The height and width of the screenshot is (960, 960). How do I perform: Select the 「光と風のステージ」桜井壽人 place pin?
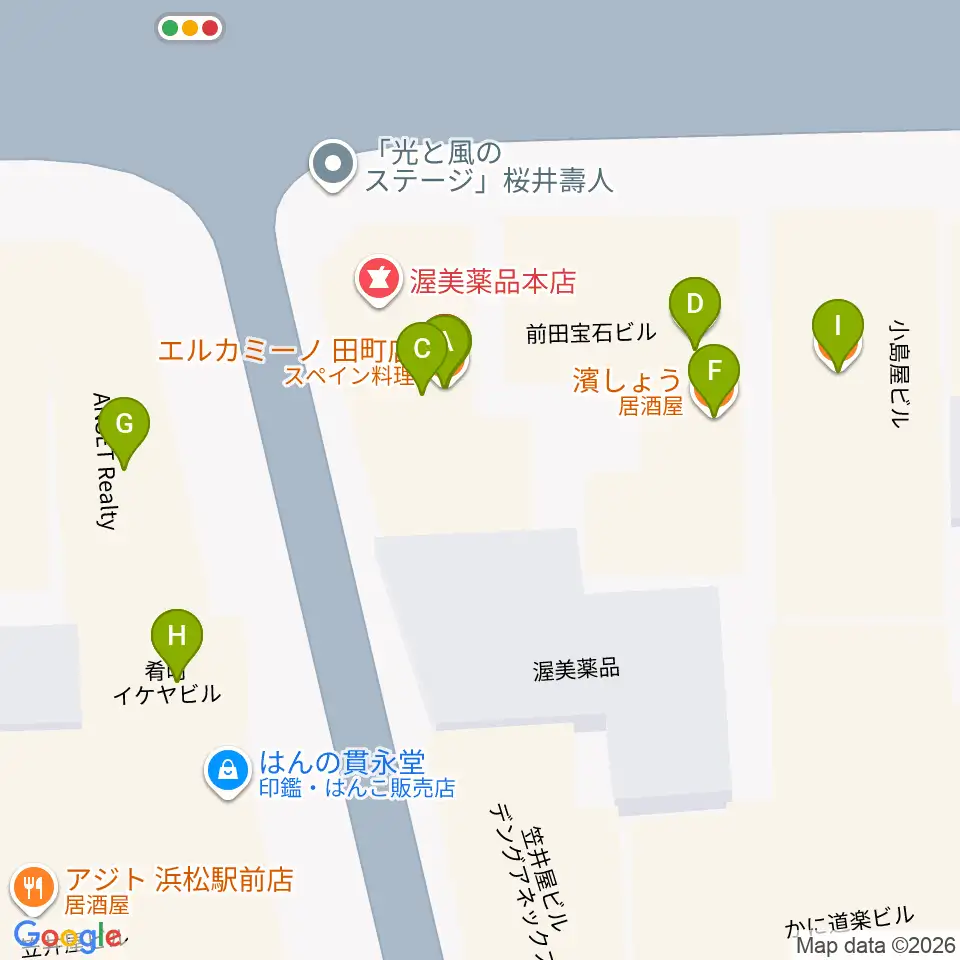(x=332, y=165)
